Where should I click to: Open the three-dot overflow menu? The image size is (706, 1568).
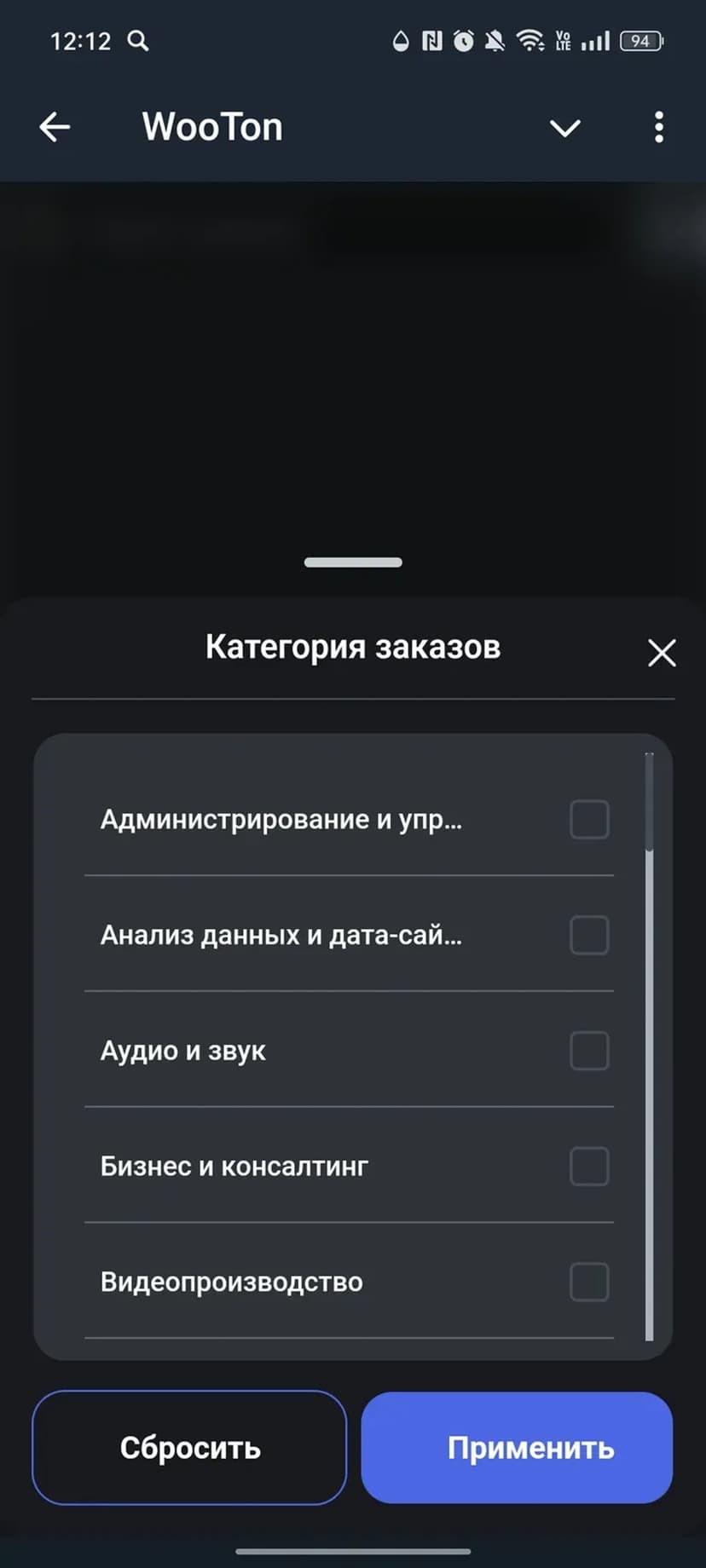(658, 127)
